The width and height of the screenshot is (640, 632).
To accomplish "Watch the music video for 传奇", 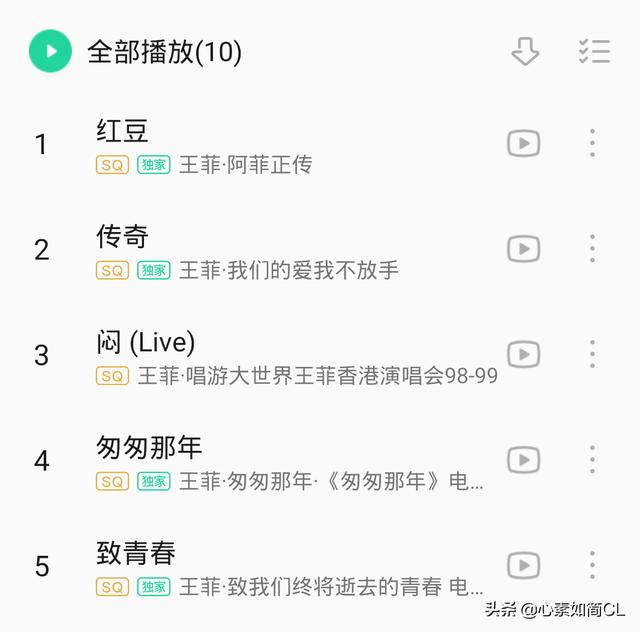I will click(523, 248).
